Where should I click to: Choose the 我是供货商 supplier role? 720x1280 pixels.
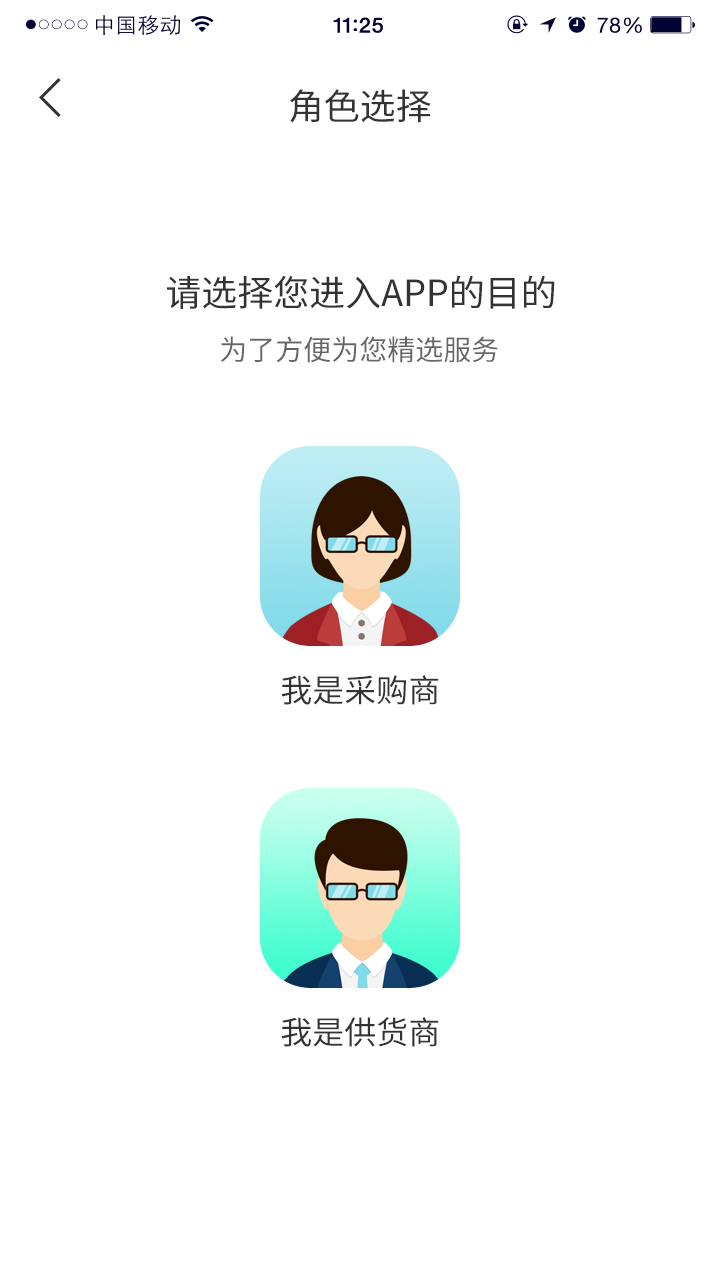click(360, 888)
